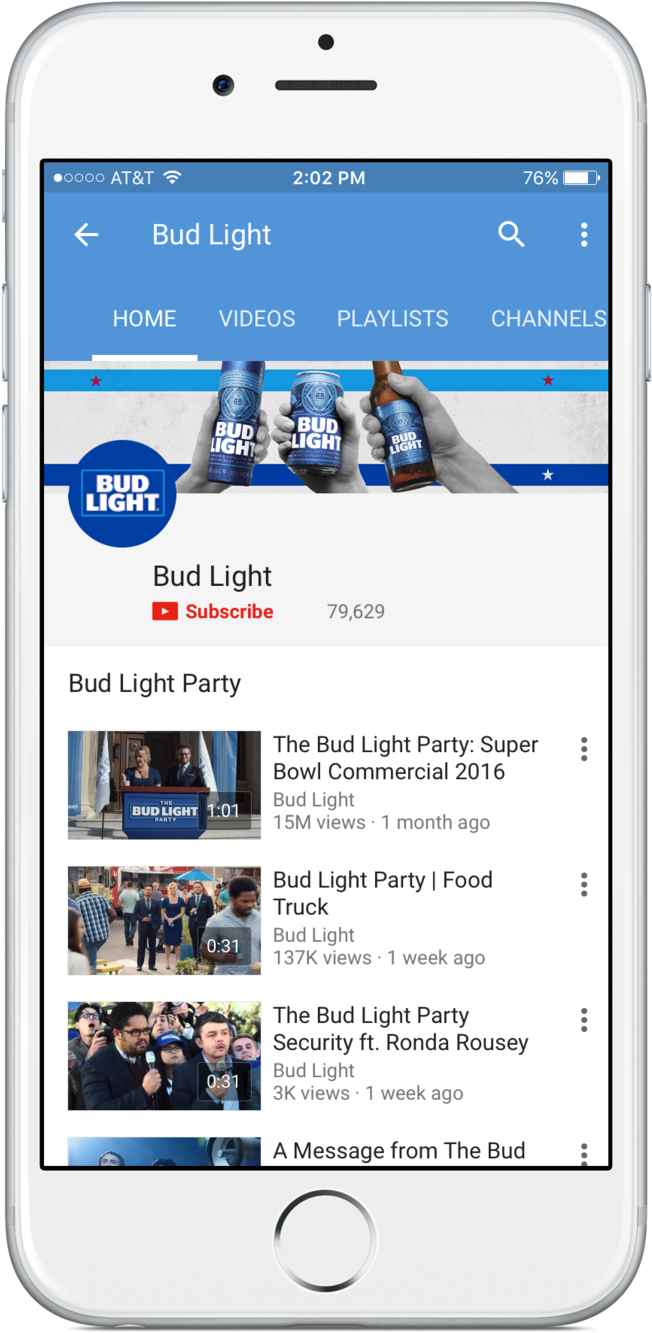This screenshot has width=652, height=1333.
Task: Open A Message from The Bud video
Action: 398,1151
